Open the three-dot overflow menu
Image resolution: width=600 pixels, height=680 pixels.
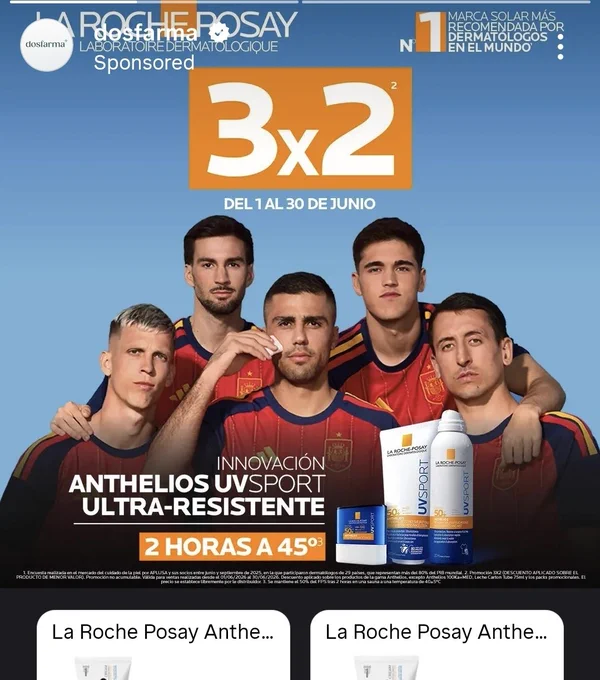(x=561, y=46)
